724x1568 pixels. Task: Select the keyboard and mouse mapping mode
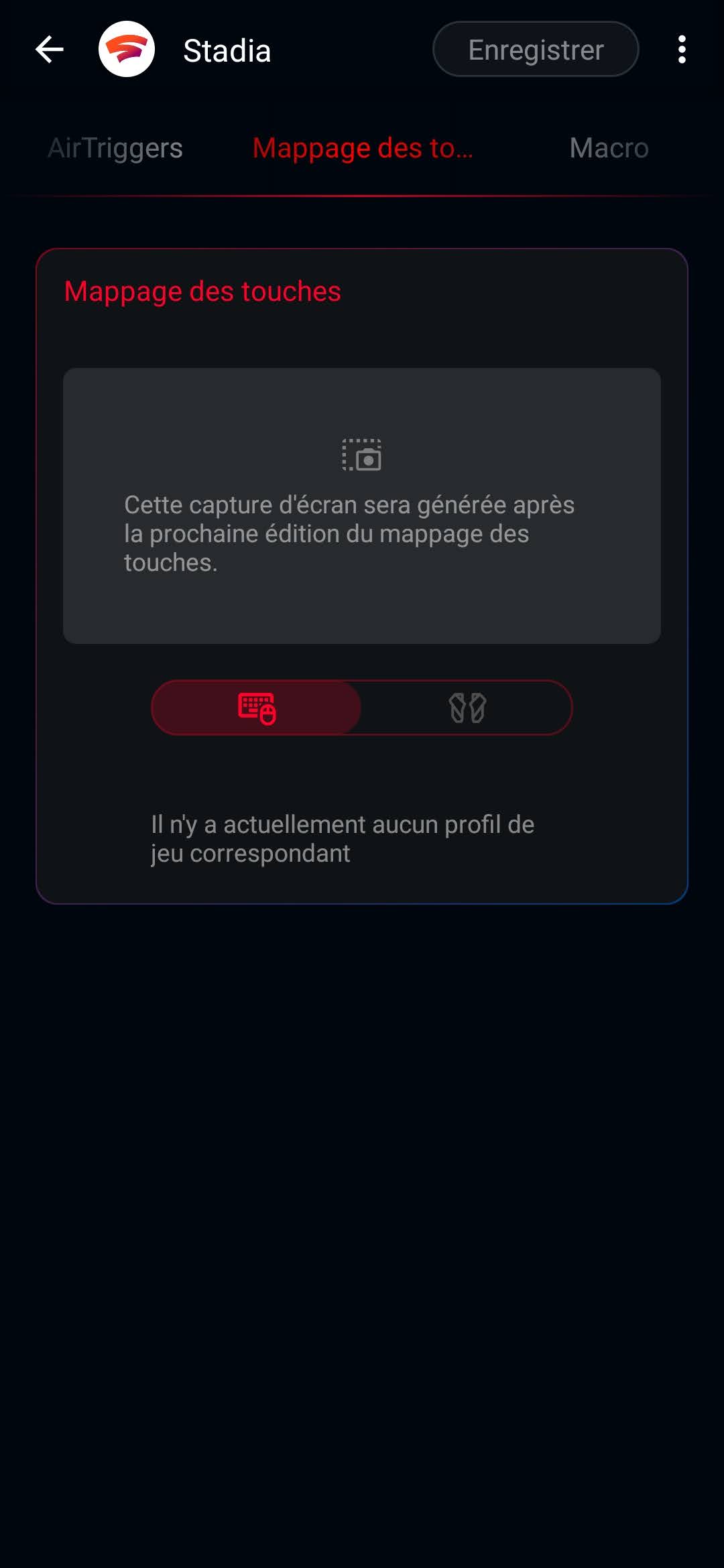(257, 708)
